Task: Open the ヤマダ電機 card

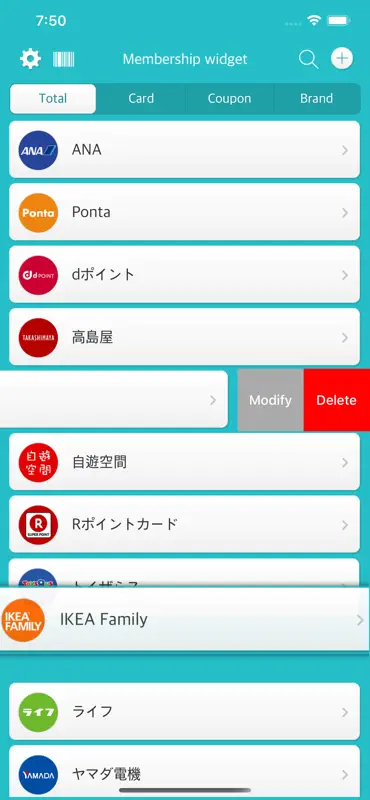Action: [x=185, y=772]
